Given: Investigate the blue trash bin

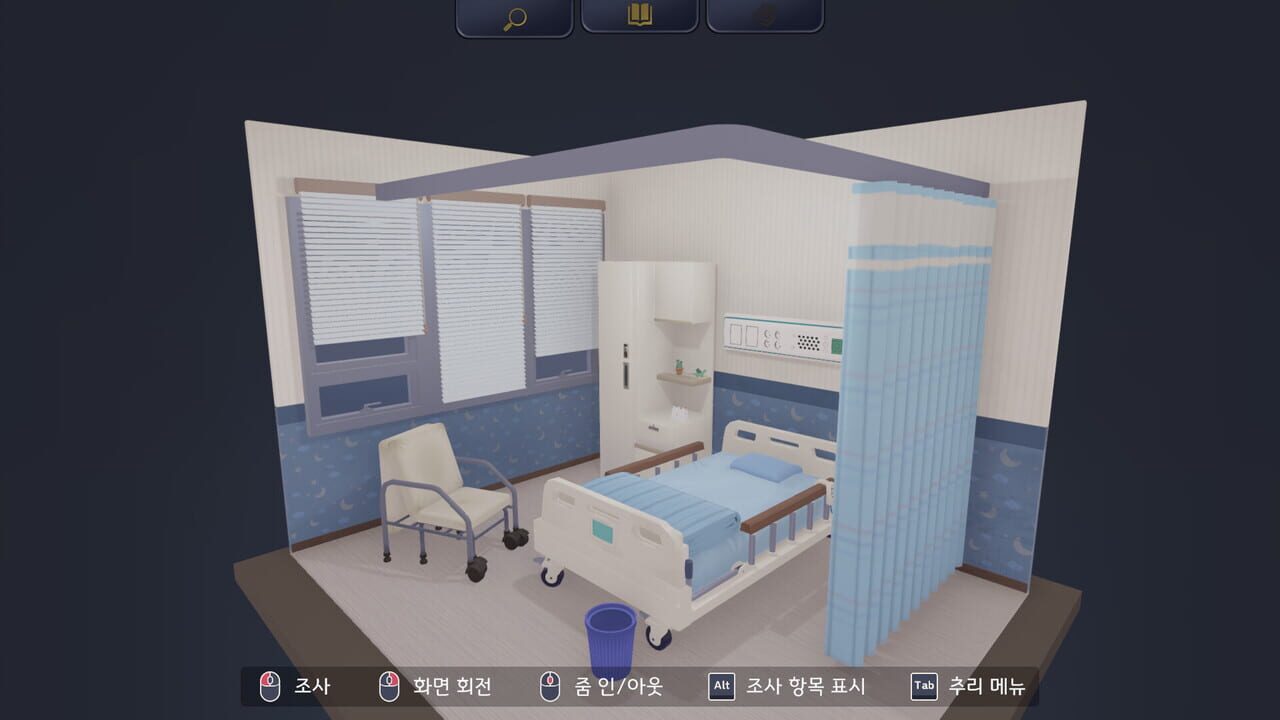Looking at the screenshot, I should point(610,637).
